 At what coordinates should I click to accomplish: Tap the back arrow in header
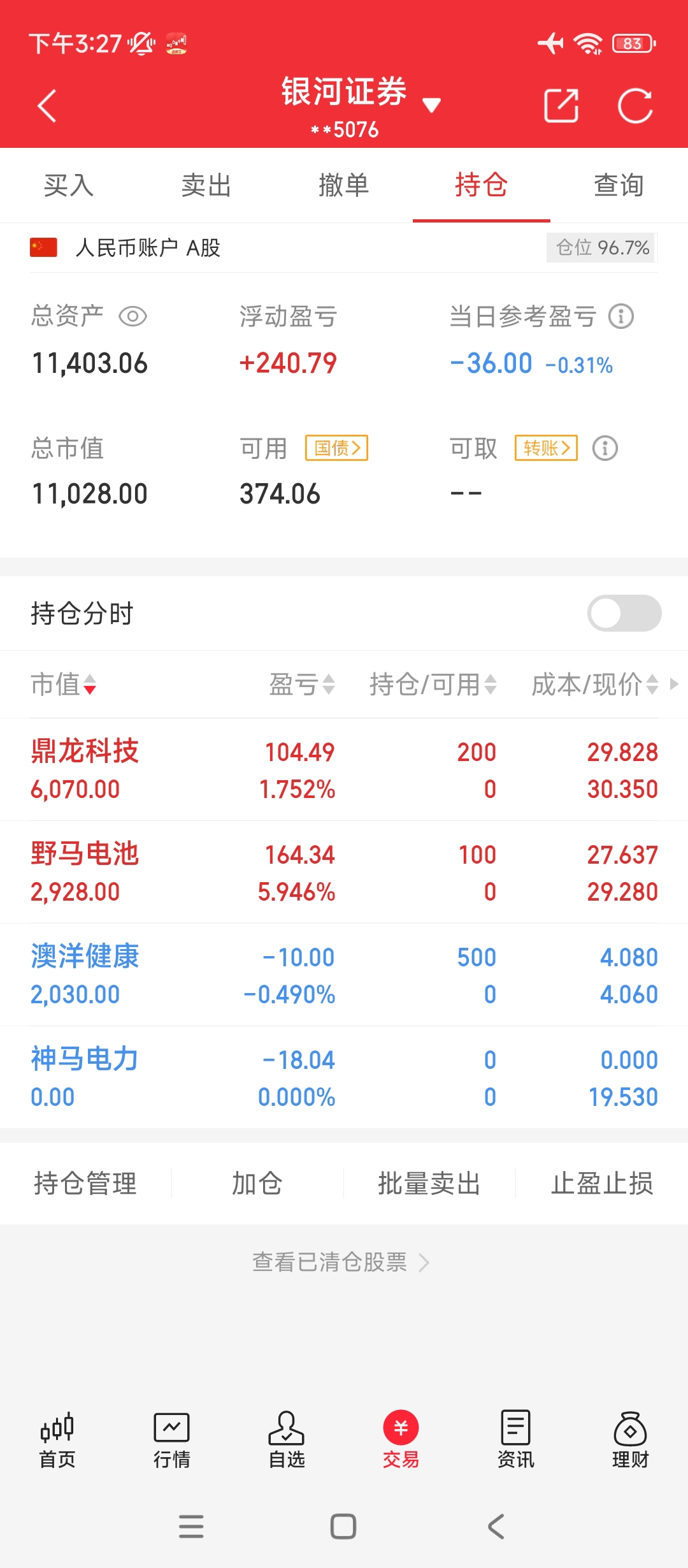click(47, 106)
